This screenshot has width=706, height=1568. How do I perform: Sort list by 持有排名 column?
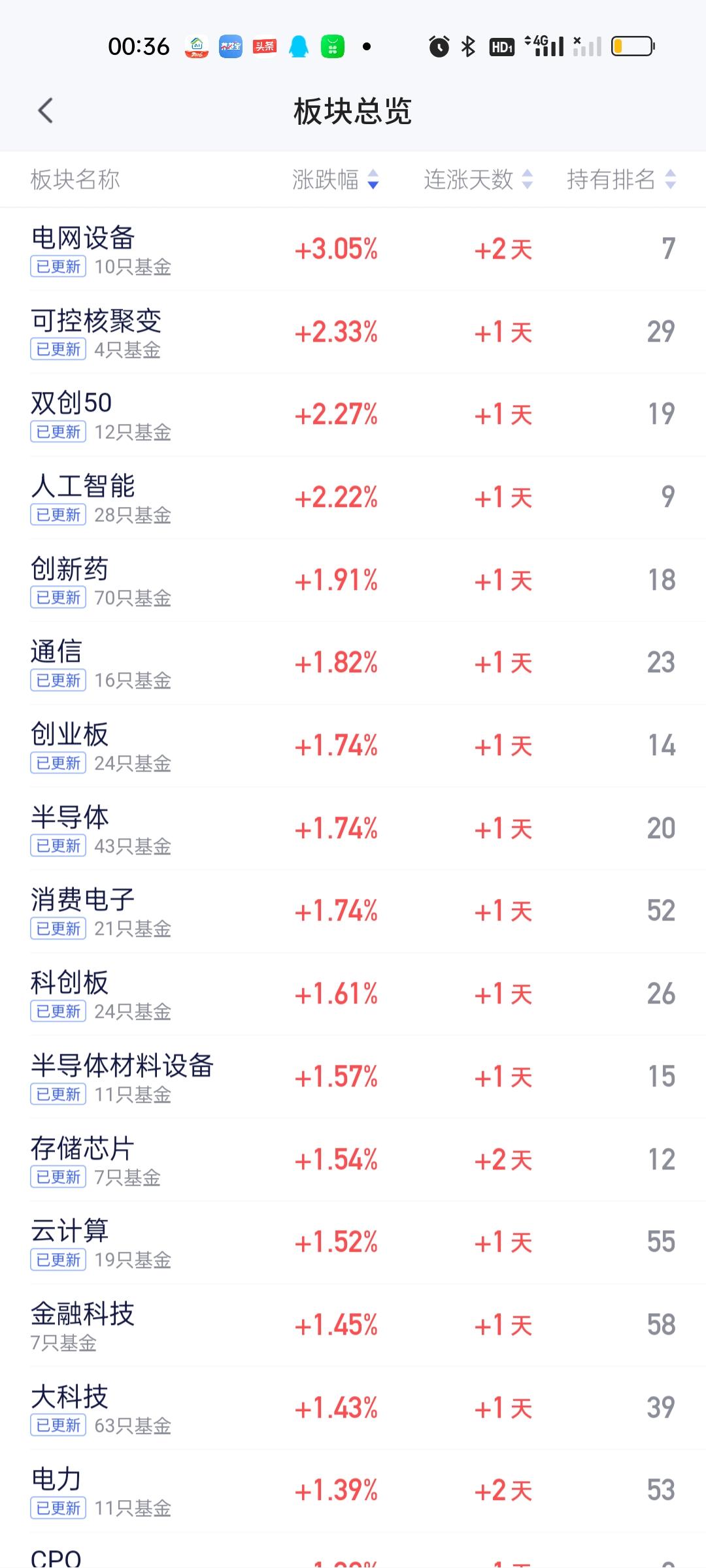[x=621, y=180]
